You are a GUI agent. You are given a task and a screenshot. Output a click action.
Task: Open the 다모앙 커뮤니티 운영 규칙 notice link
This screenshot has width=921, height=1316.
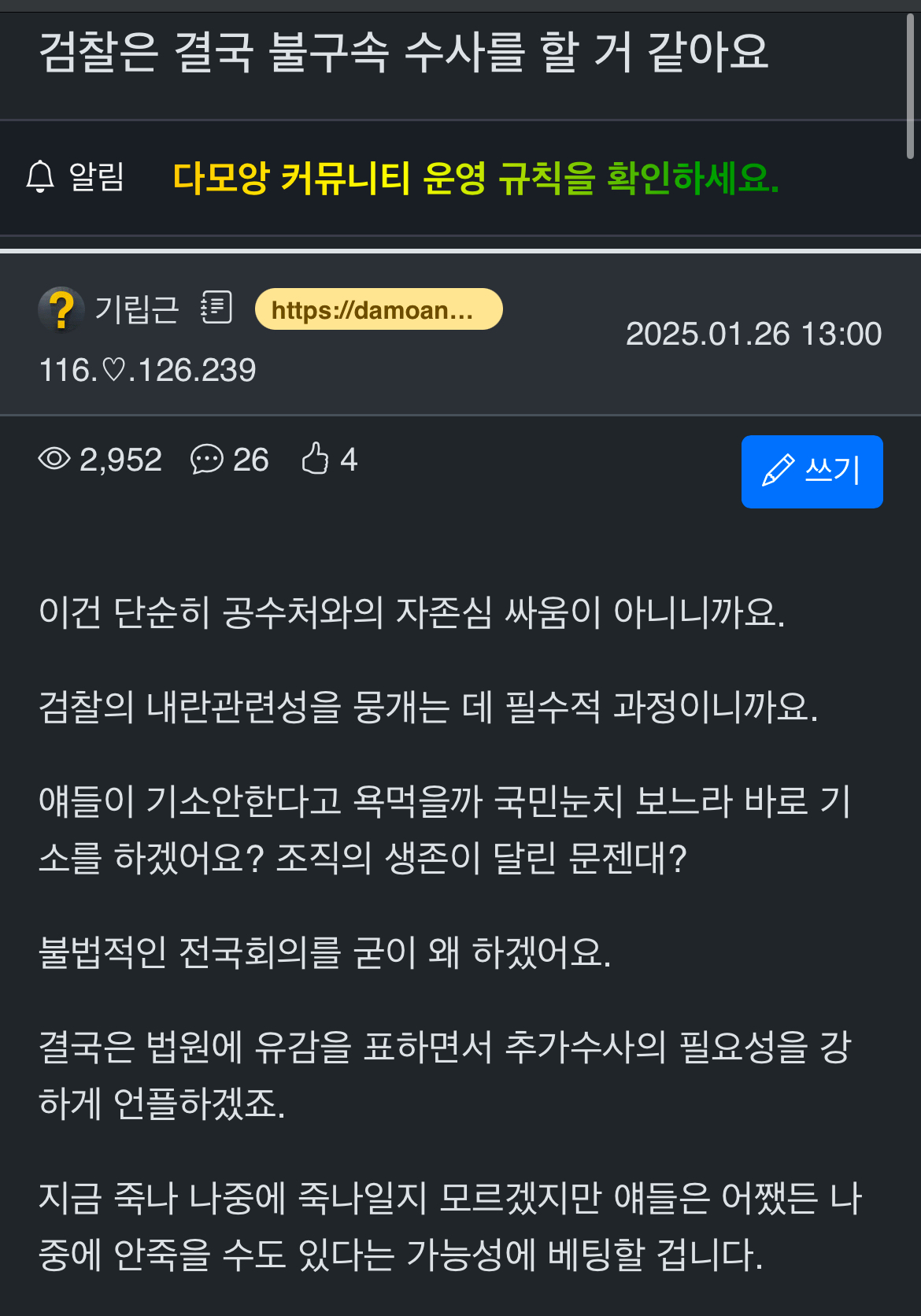coord(475,178)
